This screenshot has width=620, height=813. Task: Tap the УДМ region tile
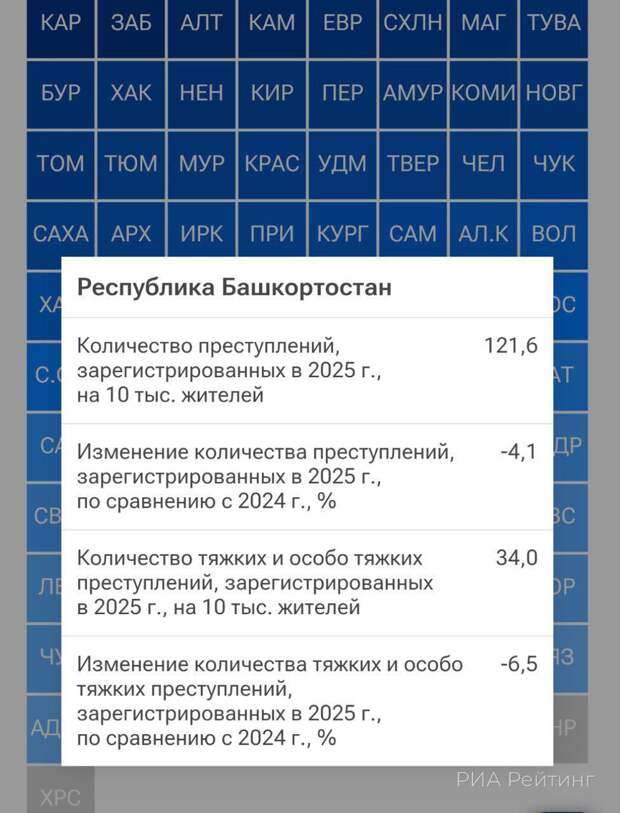click(342, 163)
